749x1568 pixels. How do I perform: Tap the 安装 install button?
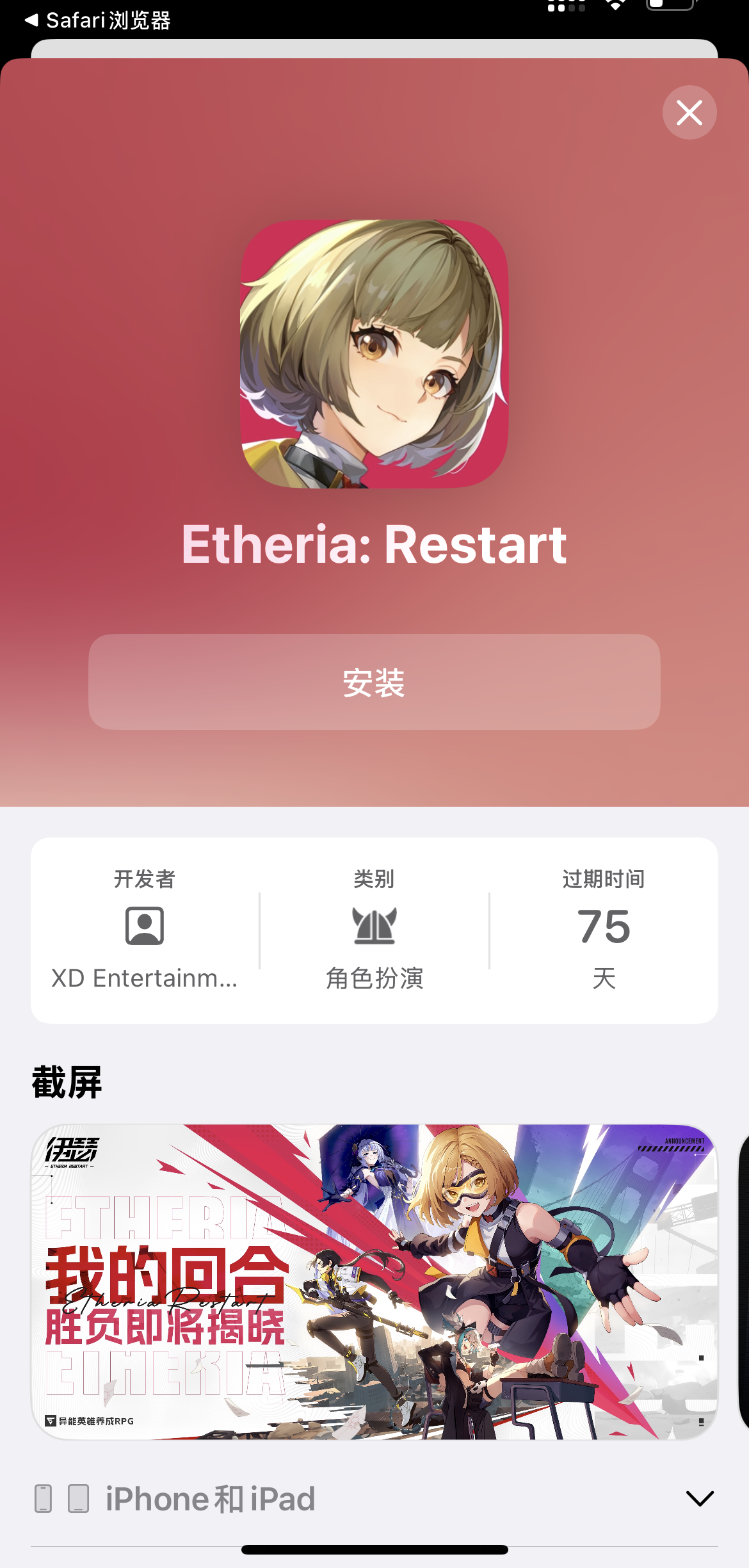[374, 682]
